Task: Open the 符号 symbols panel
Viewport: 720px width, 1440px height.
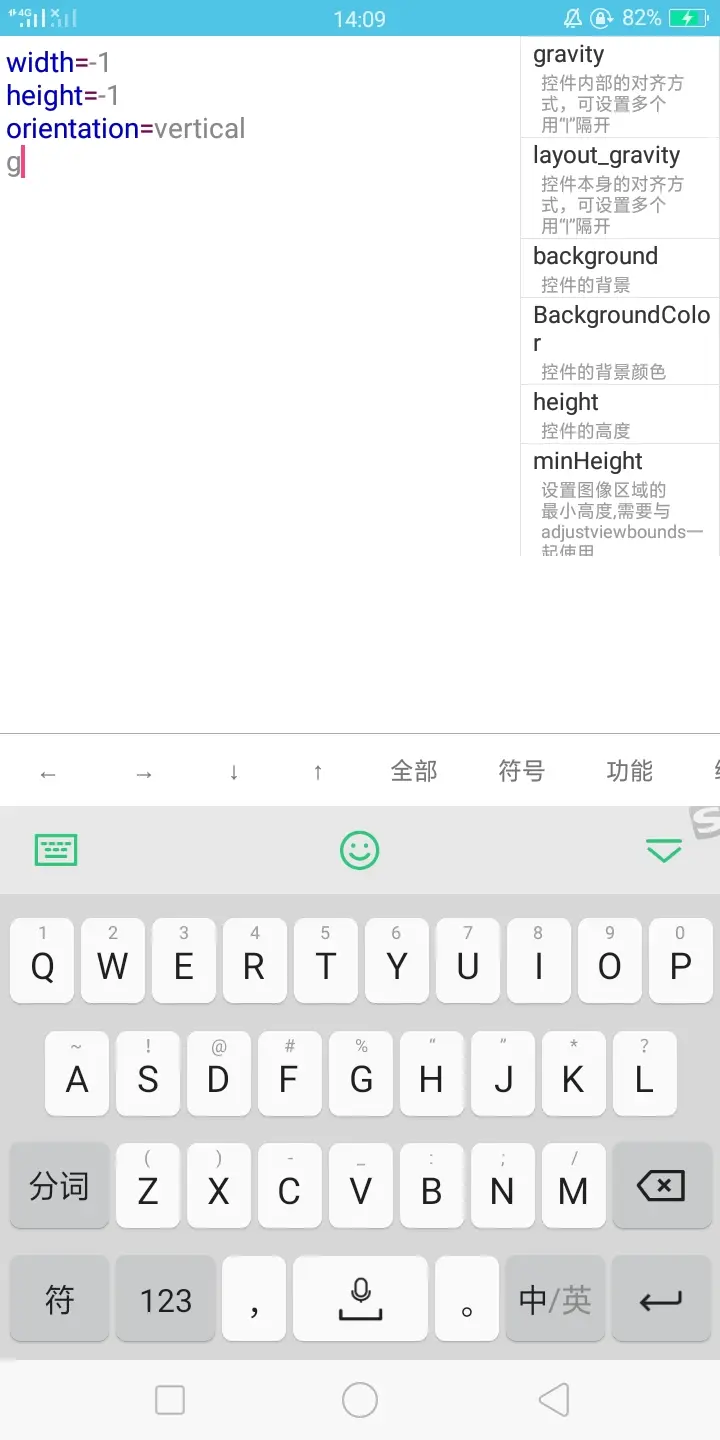Action: (x=522, y=771)
